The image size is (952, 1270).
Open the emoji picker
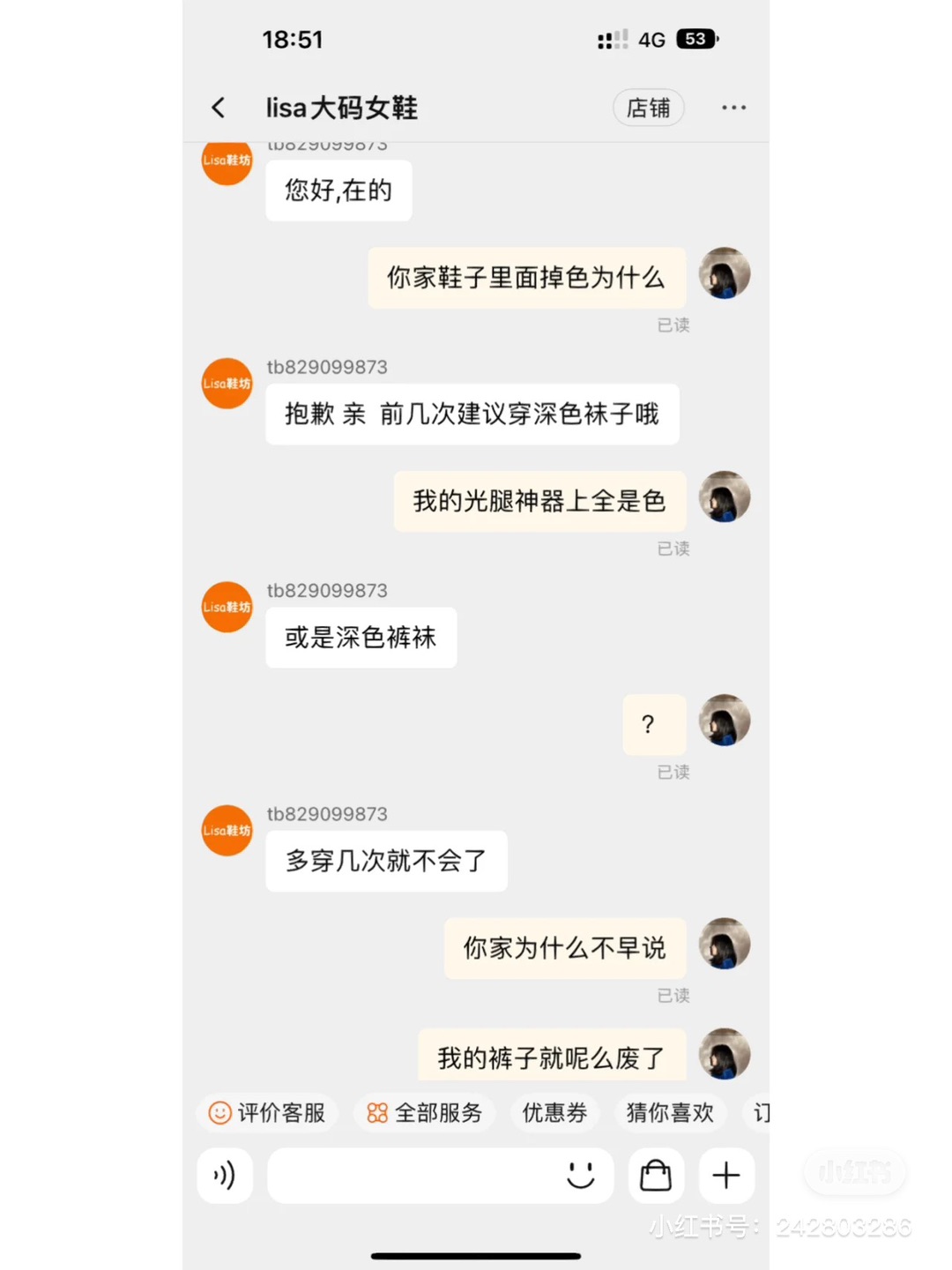(x=581, y=1176)
